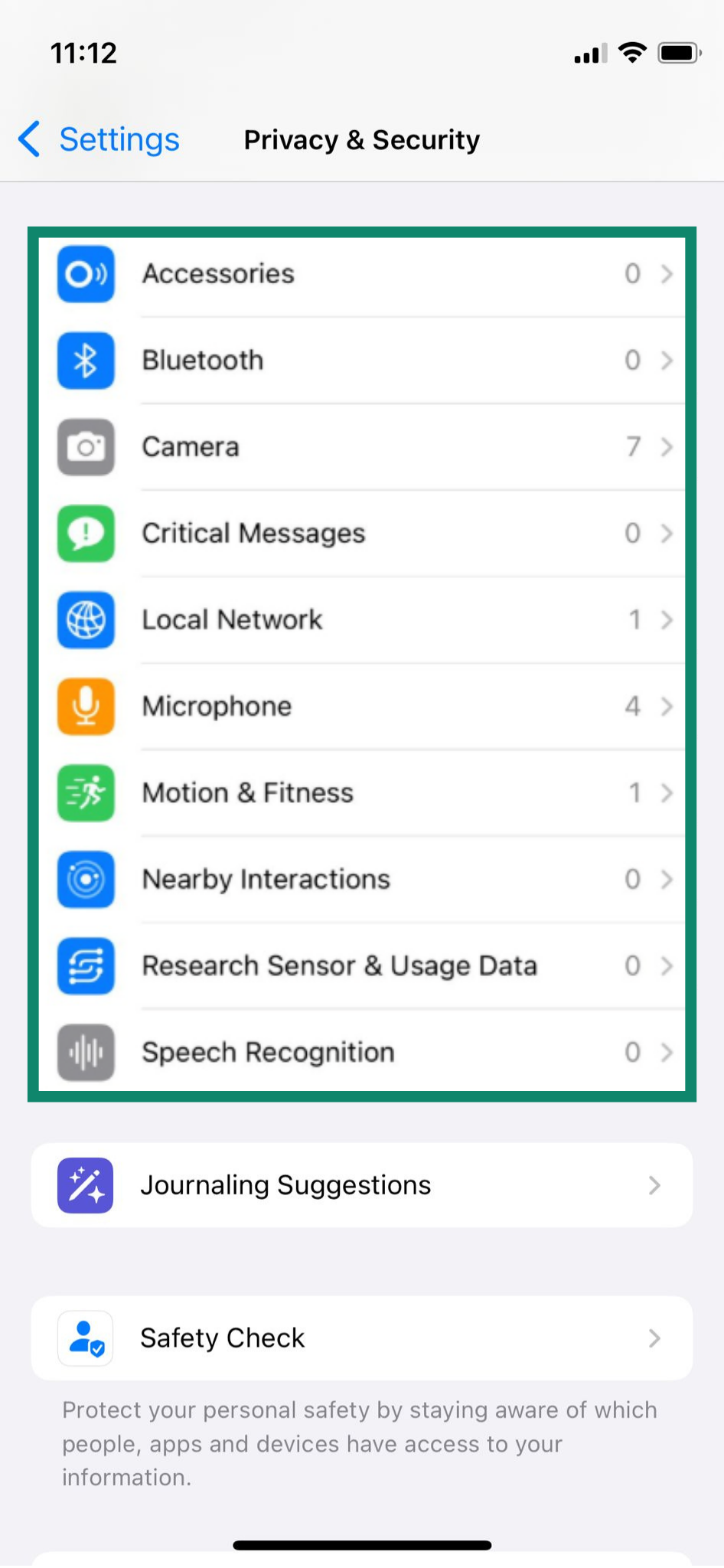Go back to Settings

(x=98, y=139)
